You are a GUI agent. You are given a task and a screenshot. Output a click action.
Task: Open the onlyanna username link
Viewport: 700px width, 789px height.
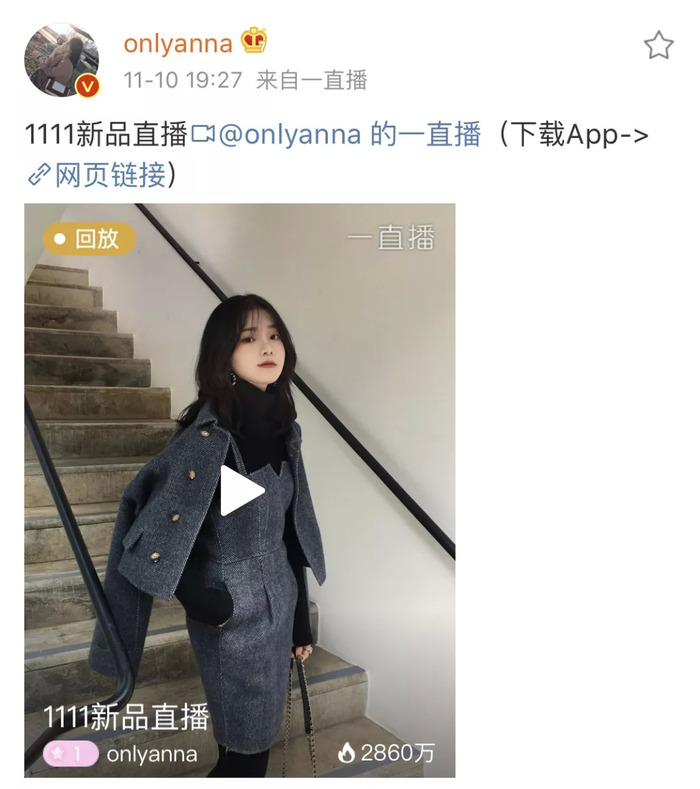tap(178, 43)
